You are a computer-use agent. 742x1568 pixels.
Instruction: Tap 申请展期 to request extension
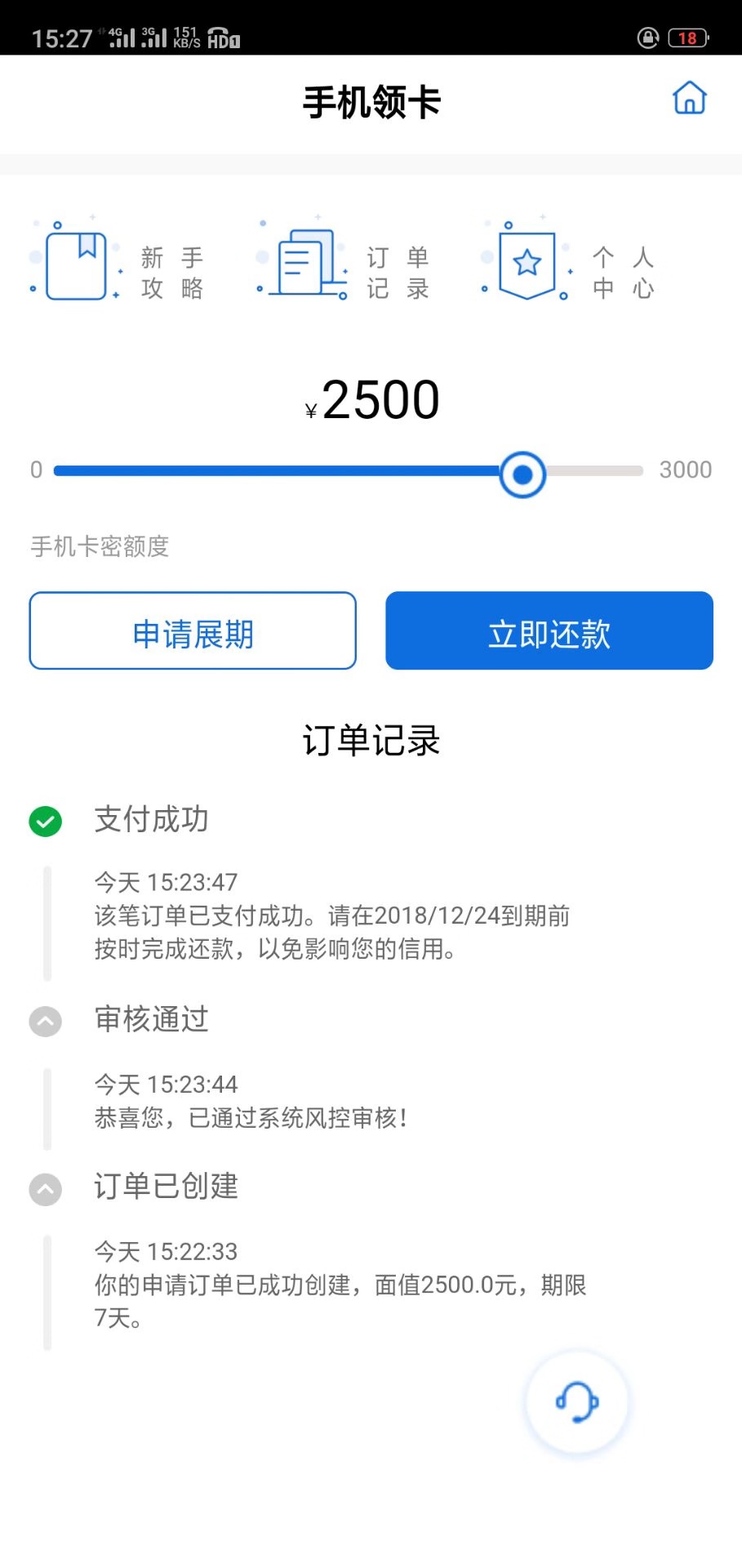(193, 630)
